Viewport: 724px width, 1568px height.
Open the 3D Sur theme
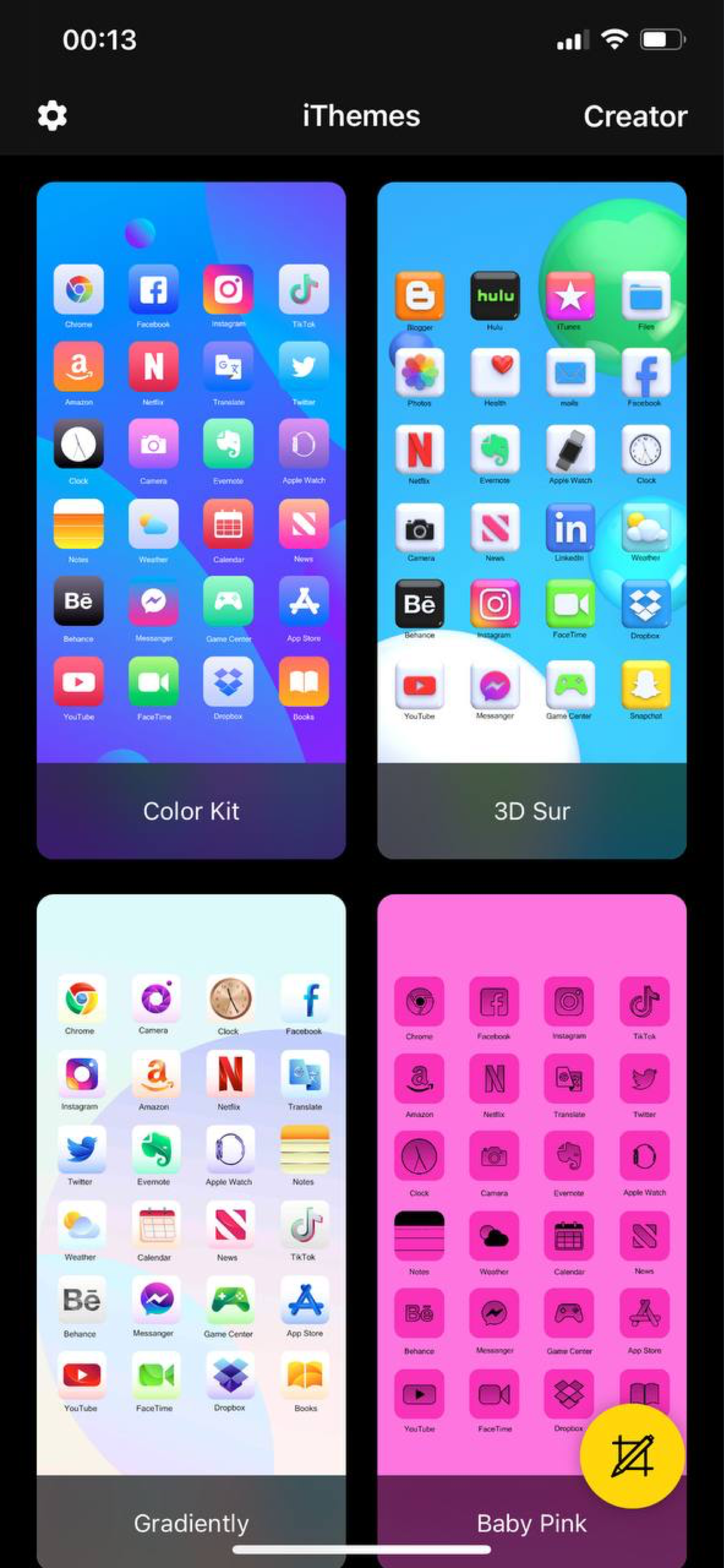pos(531,810)
